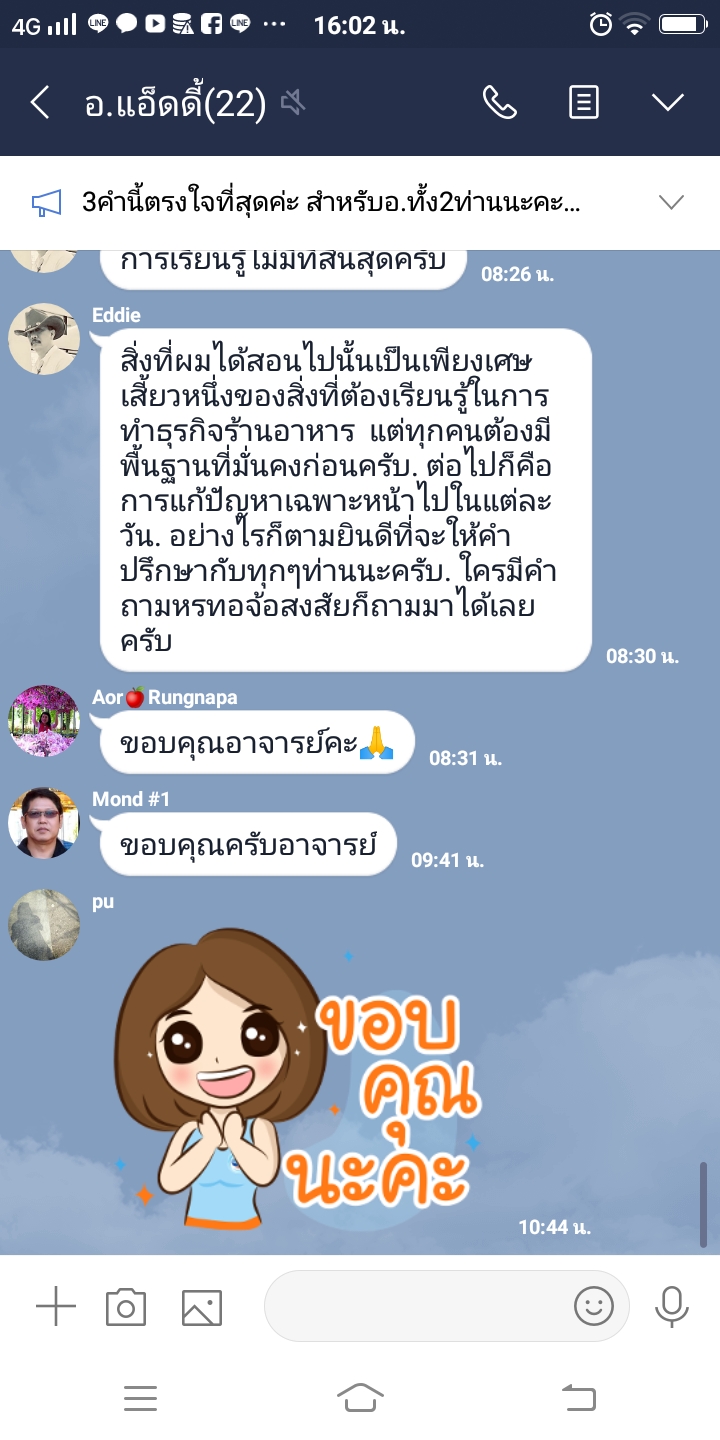Pick a photo from the gallery

coord(201,1307)
